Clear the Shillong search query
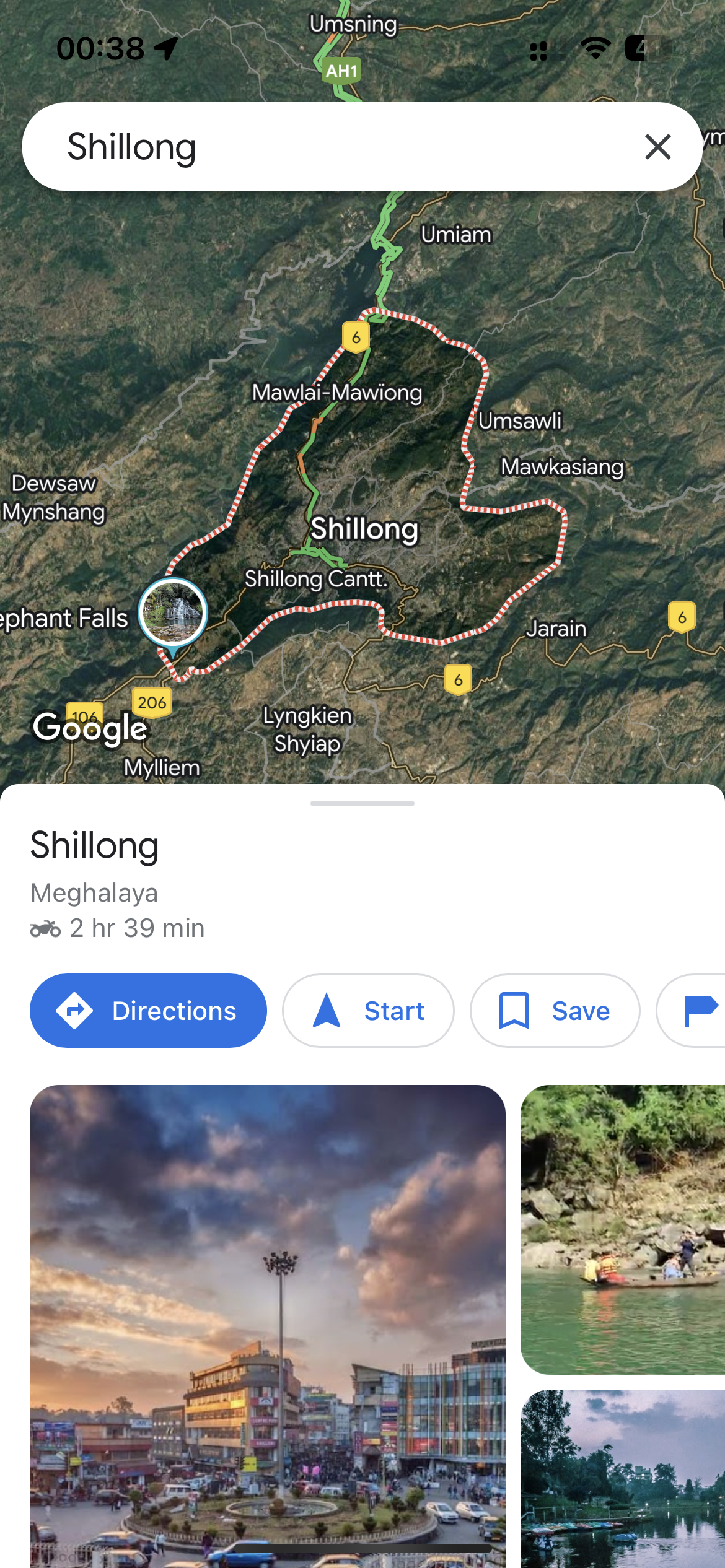Image resolution: width=725 pixels, height=1568 pixels. tap(657, 147)
